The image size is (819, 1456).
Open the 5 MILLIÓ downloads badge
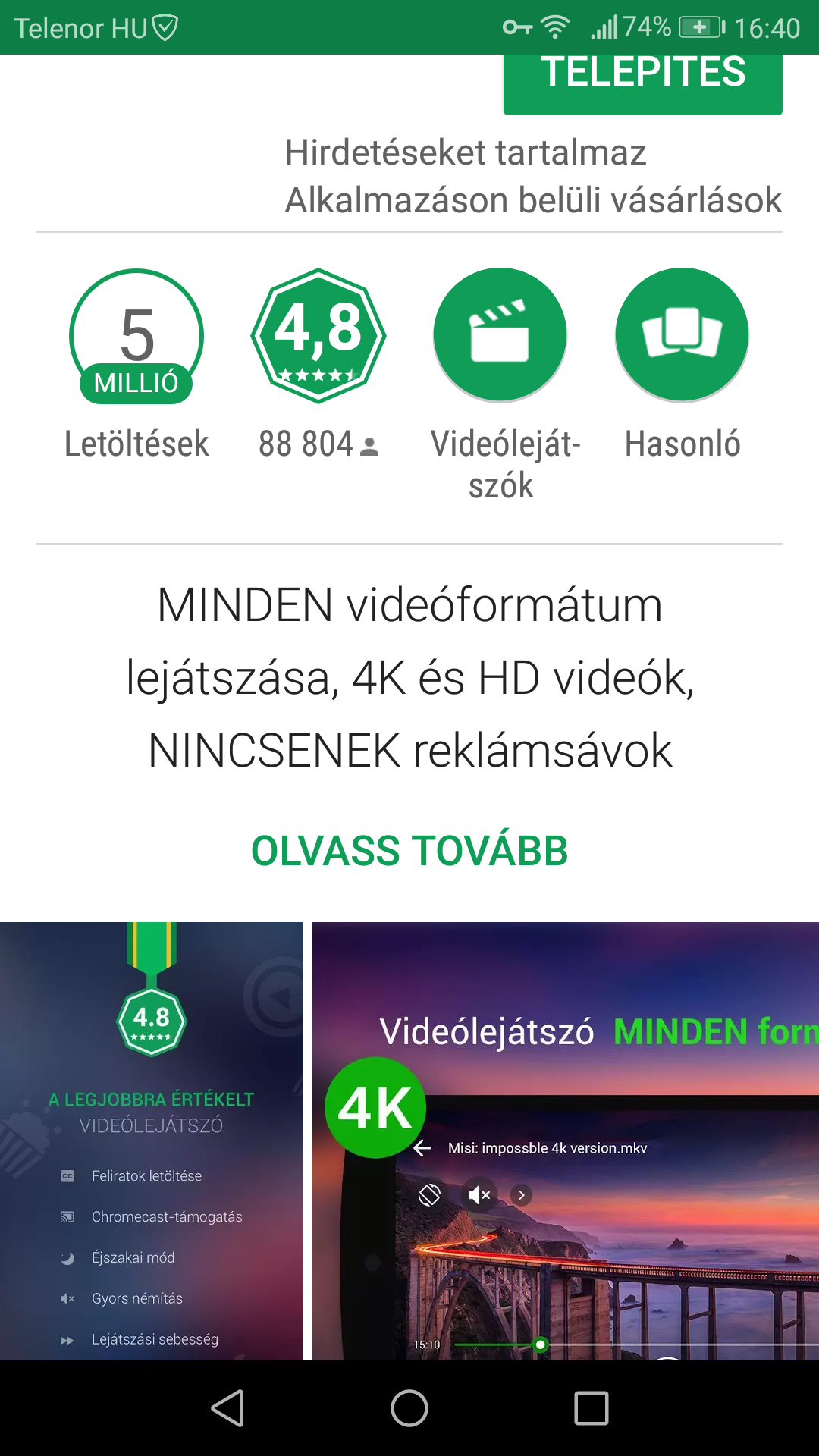click(136, 336)
